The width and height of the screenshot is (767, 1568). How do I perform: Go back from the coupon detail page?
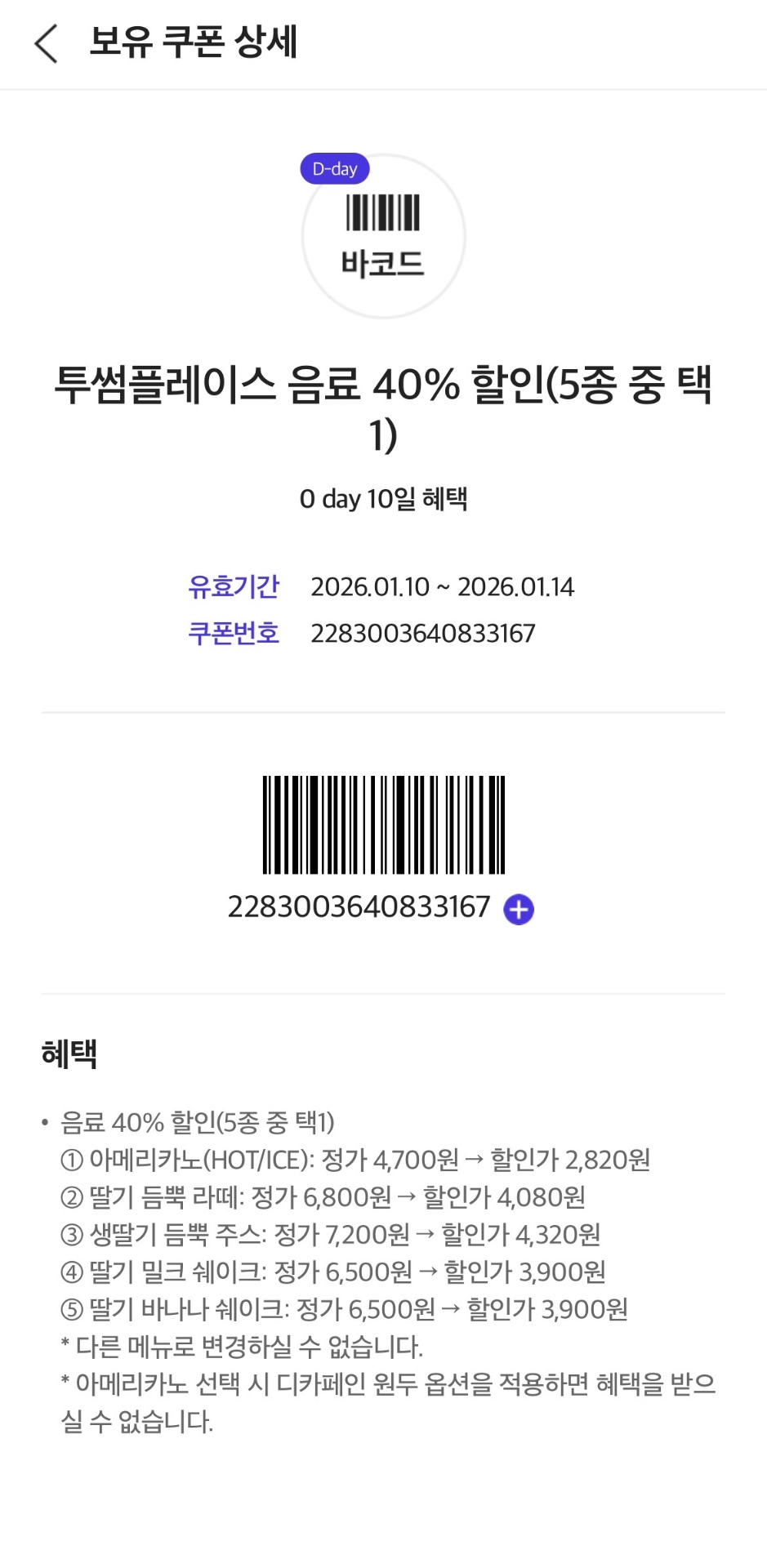[x=47, y=43]
